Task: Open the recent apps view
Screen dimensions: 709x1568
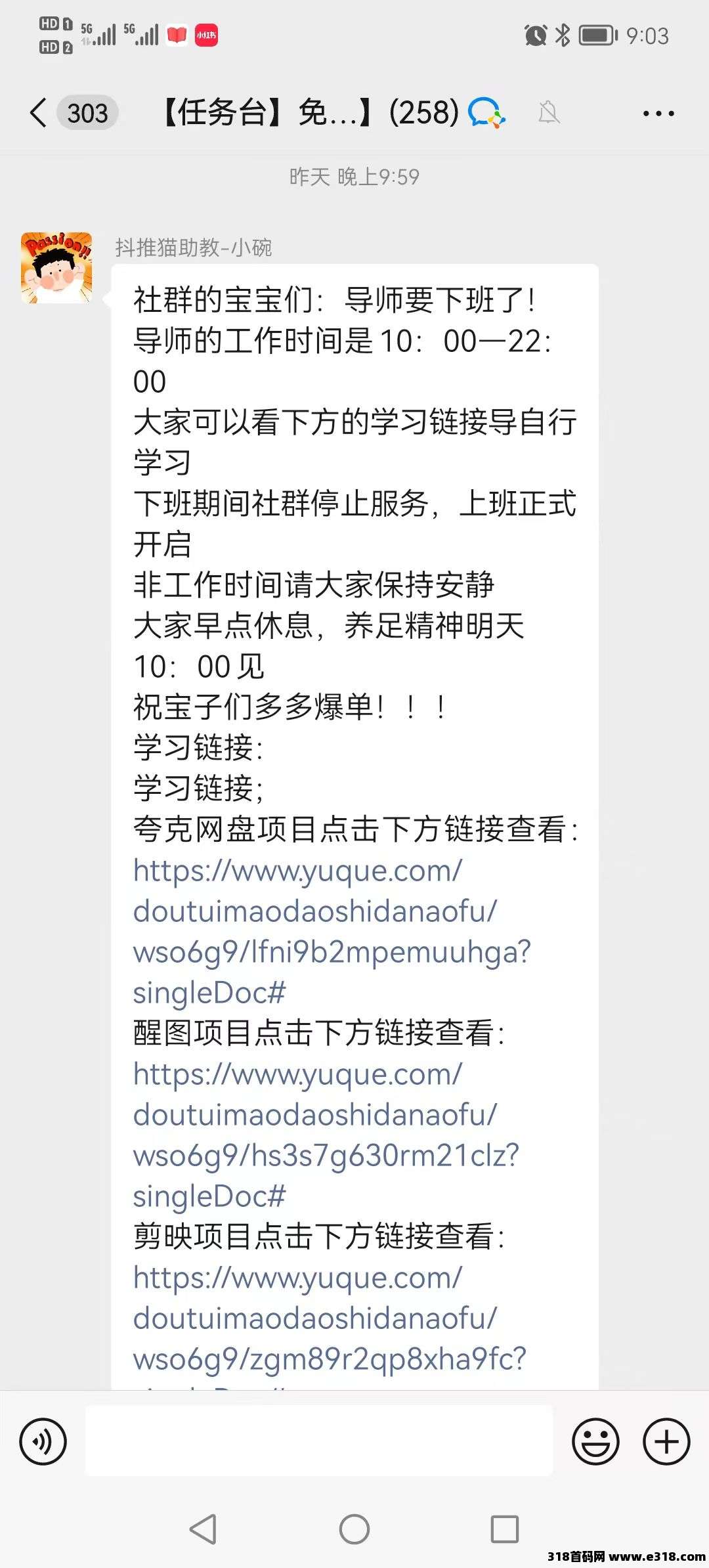Action: click(504, 1529)
